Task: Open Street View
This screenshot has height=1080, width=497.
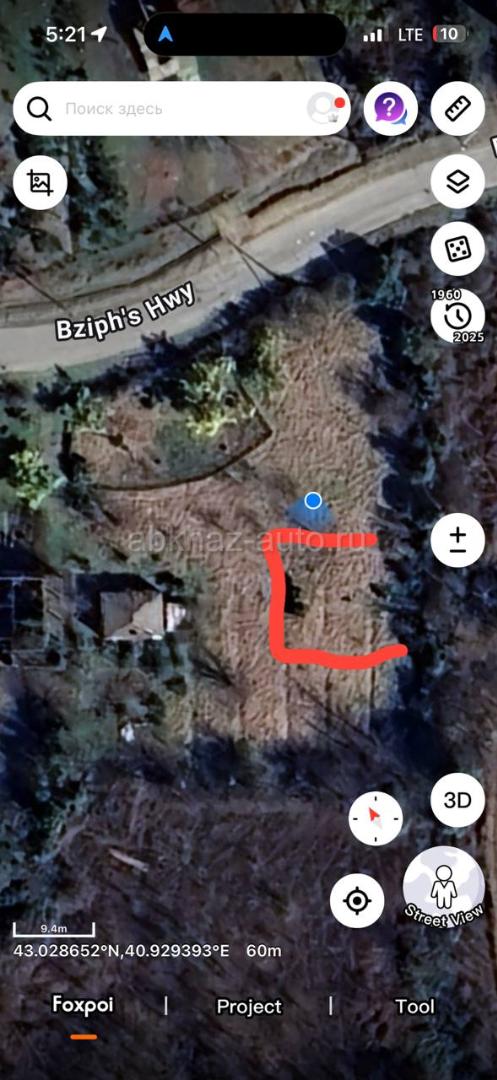Action: coord(443,887)
